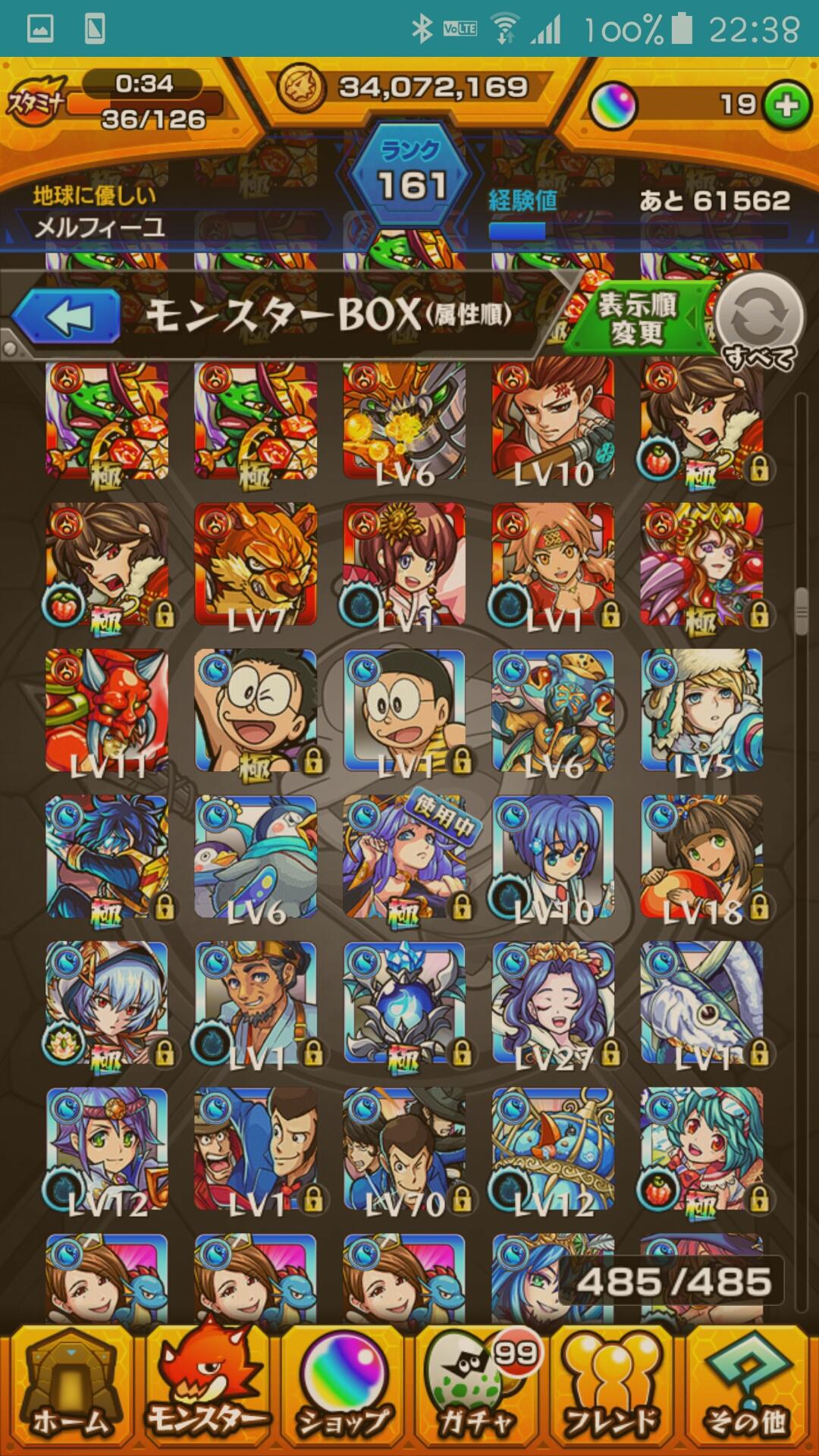Select the LV7 golden lion monster

[x=256, y=564]
